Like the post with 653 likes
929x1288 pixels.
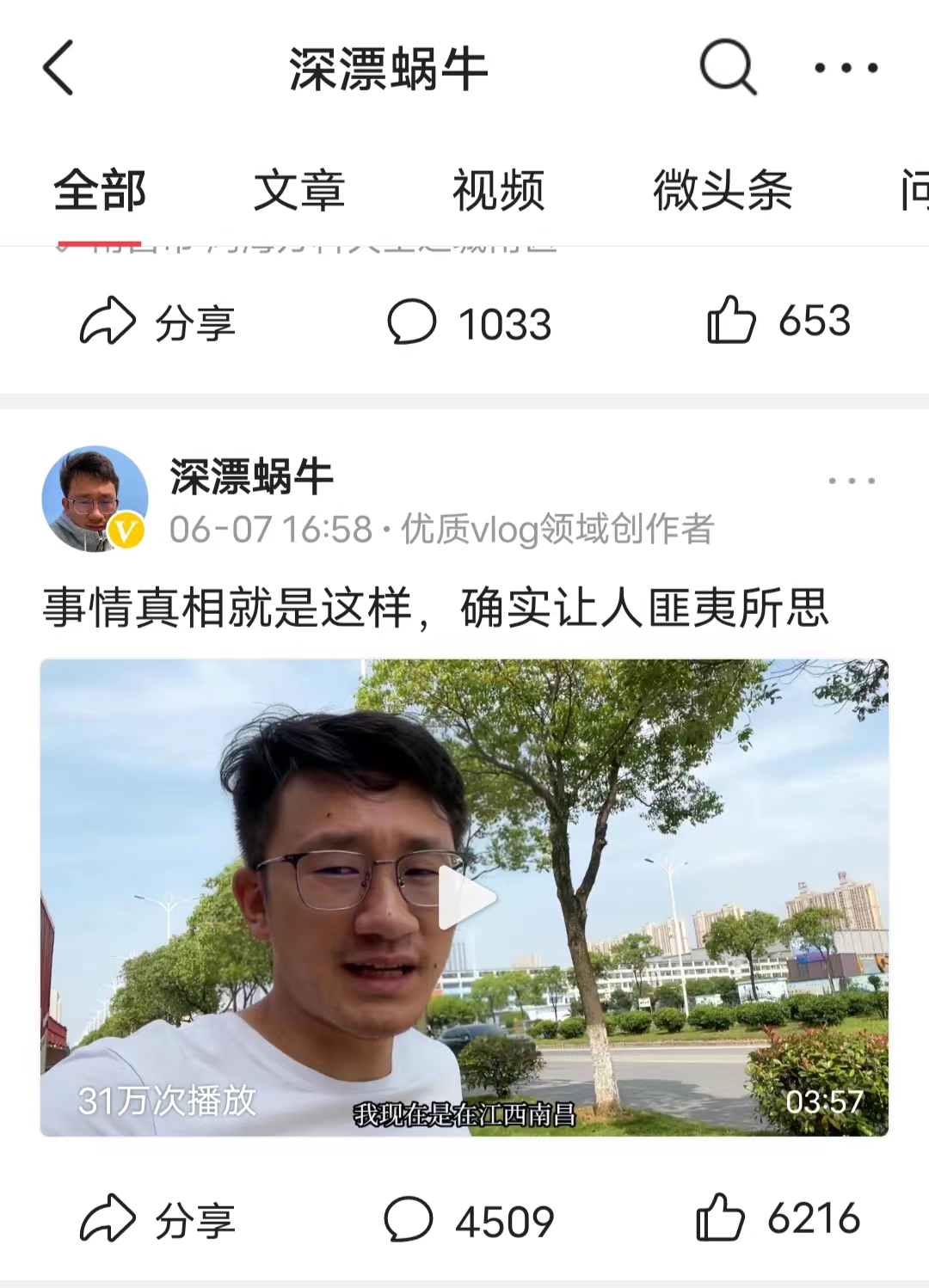(778, 321)
